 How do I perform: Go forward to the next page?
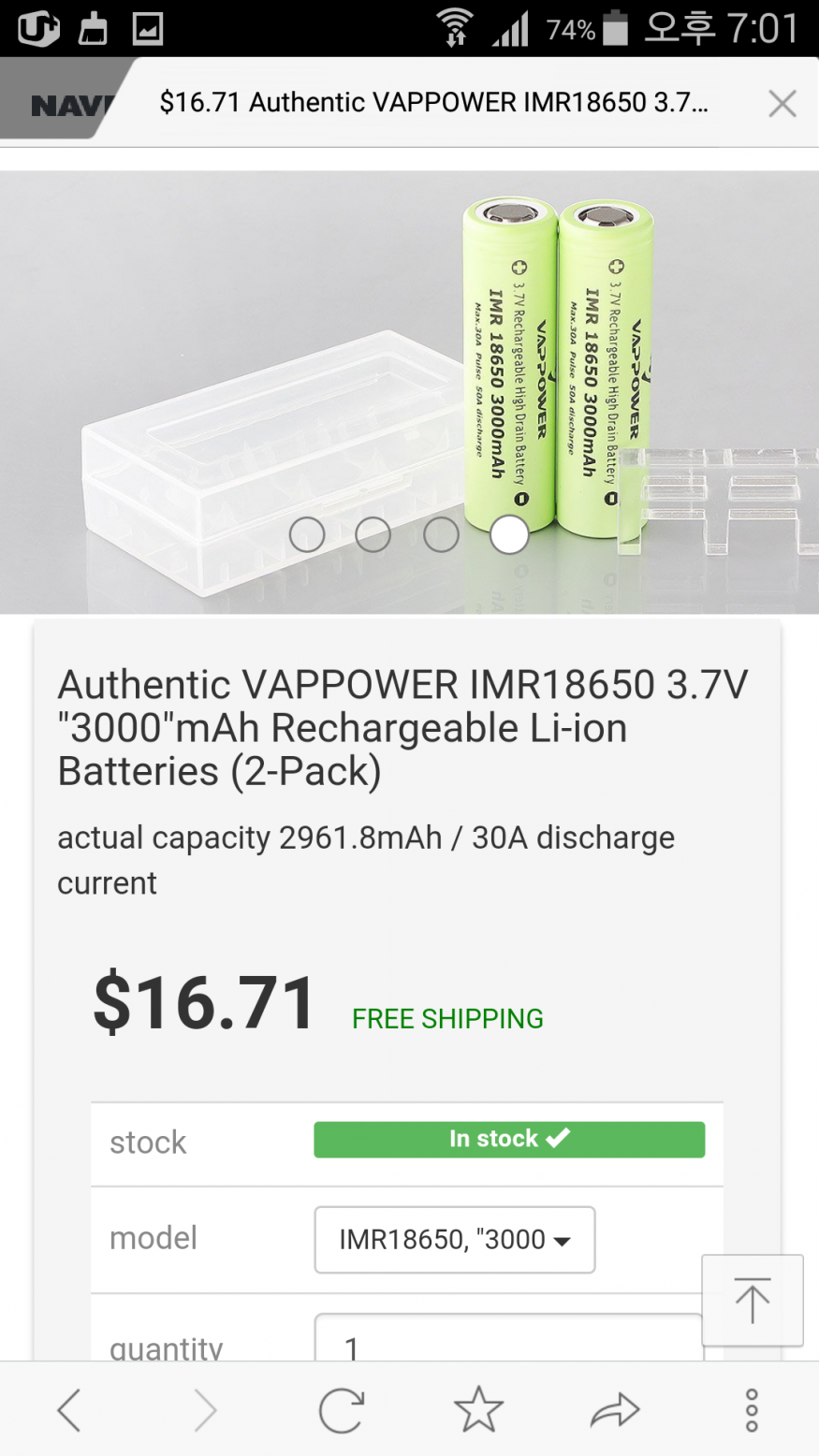tap(205, 1409)
